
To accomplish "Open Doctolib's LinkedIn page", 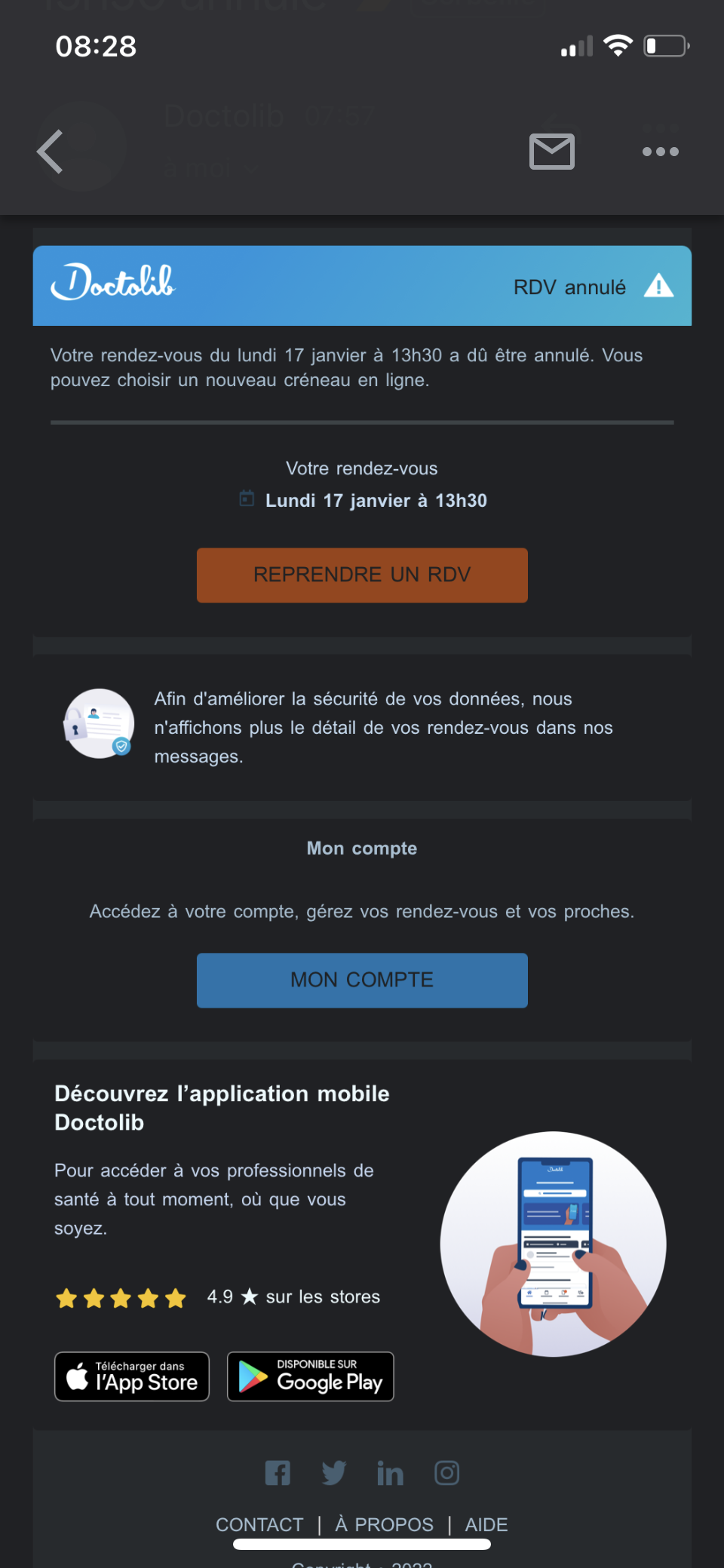I will click(390, 1473).
